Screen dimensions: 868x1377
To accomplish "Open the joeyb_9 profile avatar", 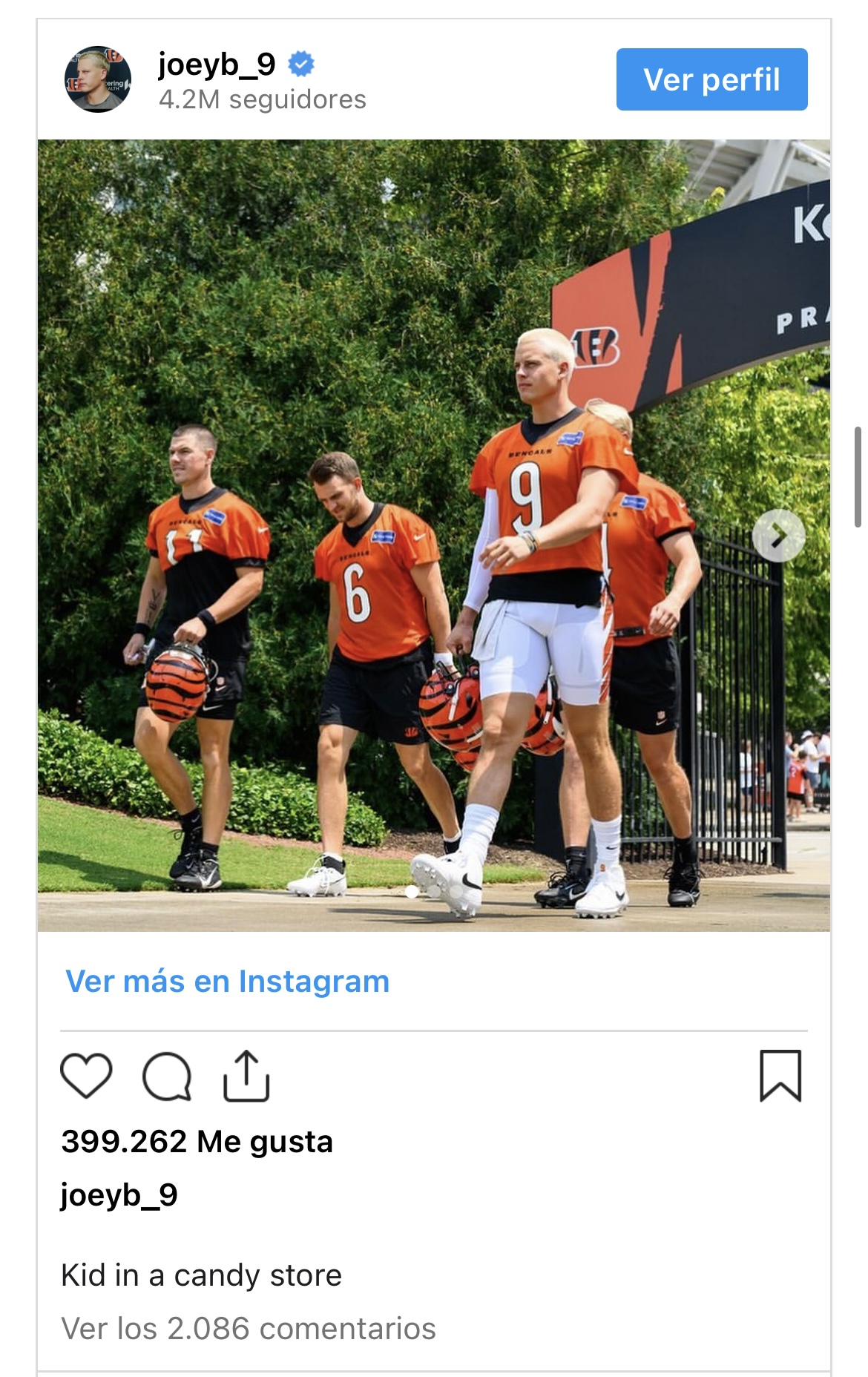I will coord(98,79).
